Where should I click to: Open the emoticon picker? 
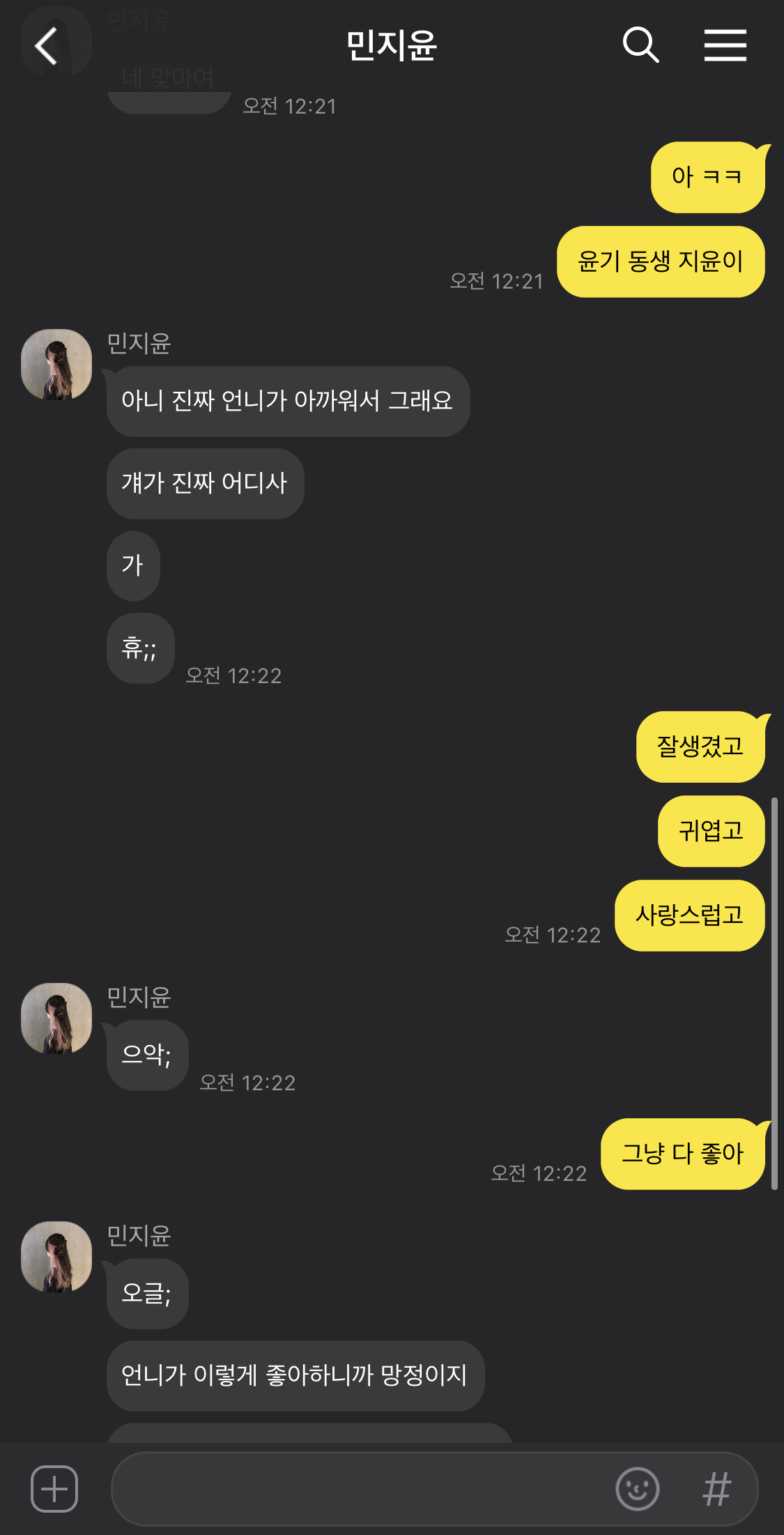pyautogui.click(x=637, y=1488)
